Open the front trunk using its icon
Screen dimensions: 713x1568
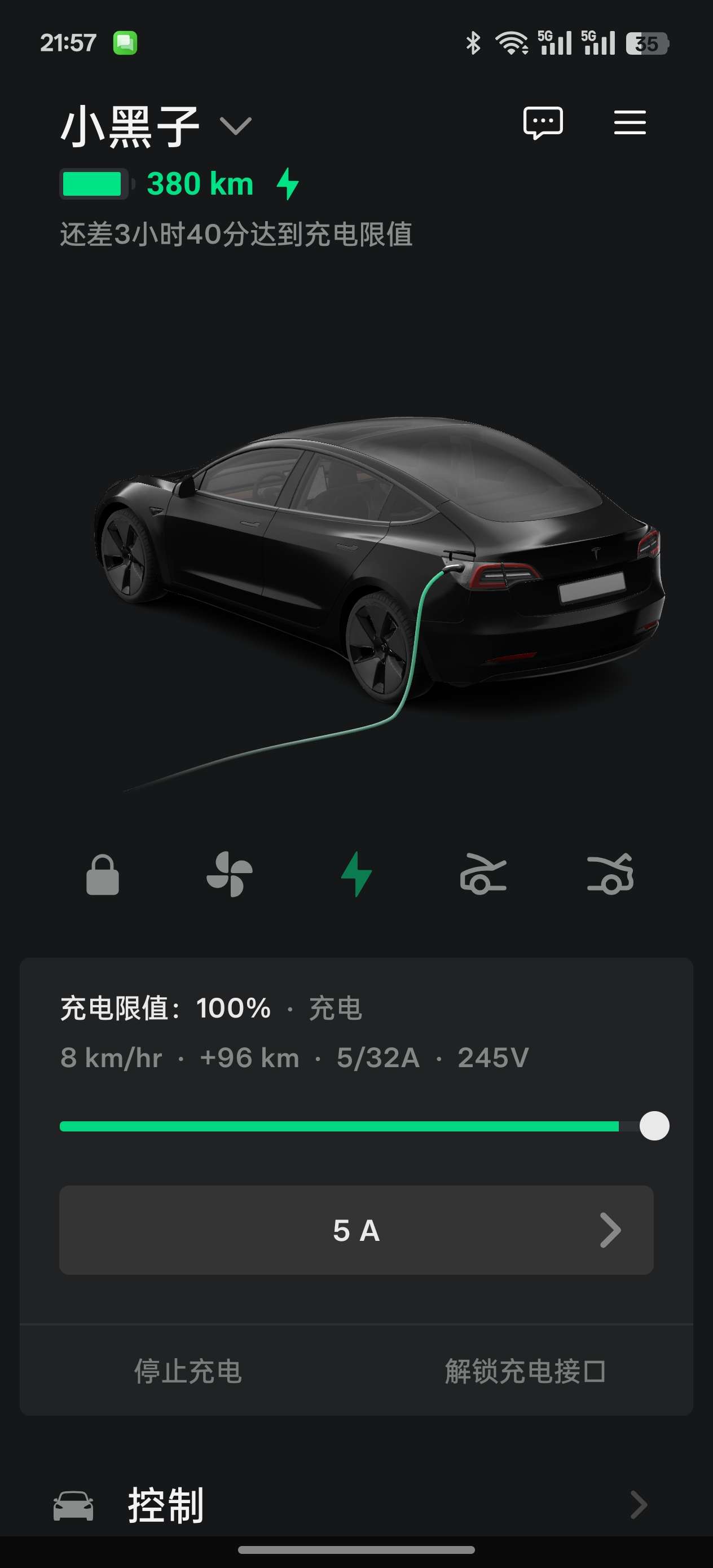(x=610, y=873)
